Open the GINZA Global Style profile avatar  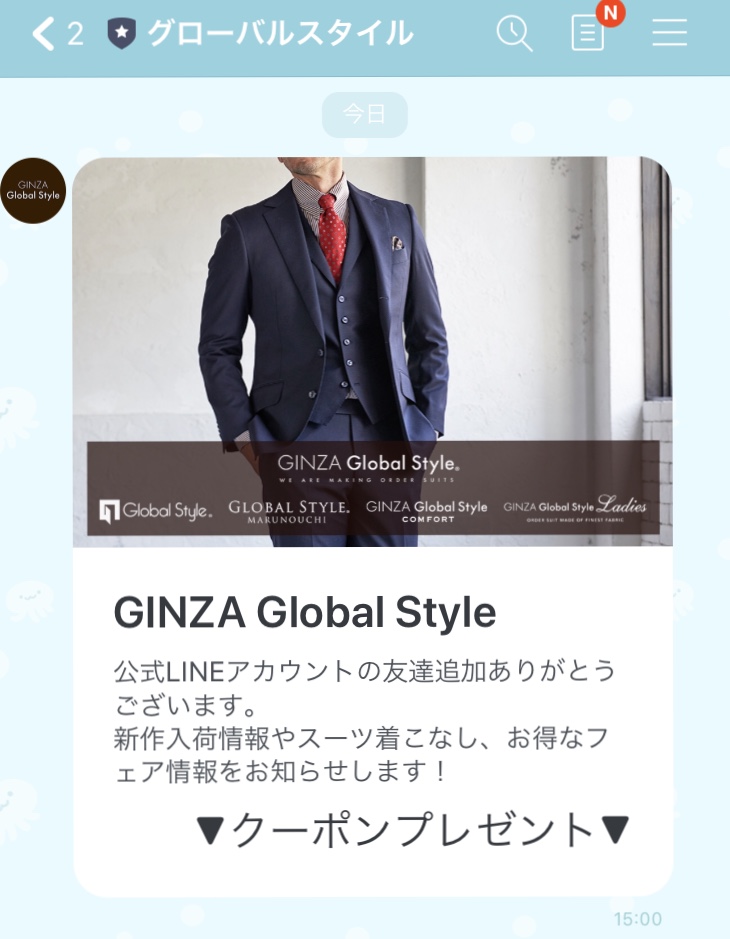click(x=33, y=190)
